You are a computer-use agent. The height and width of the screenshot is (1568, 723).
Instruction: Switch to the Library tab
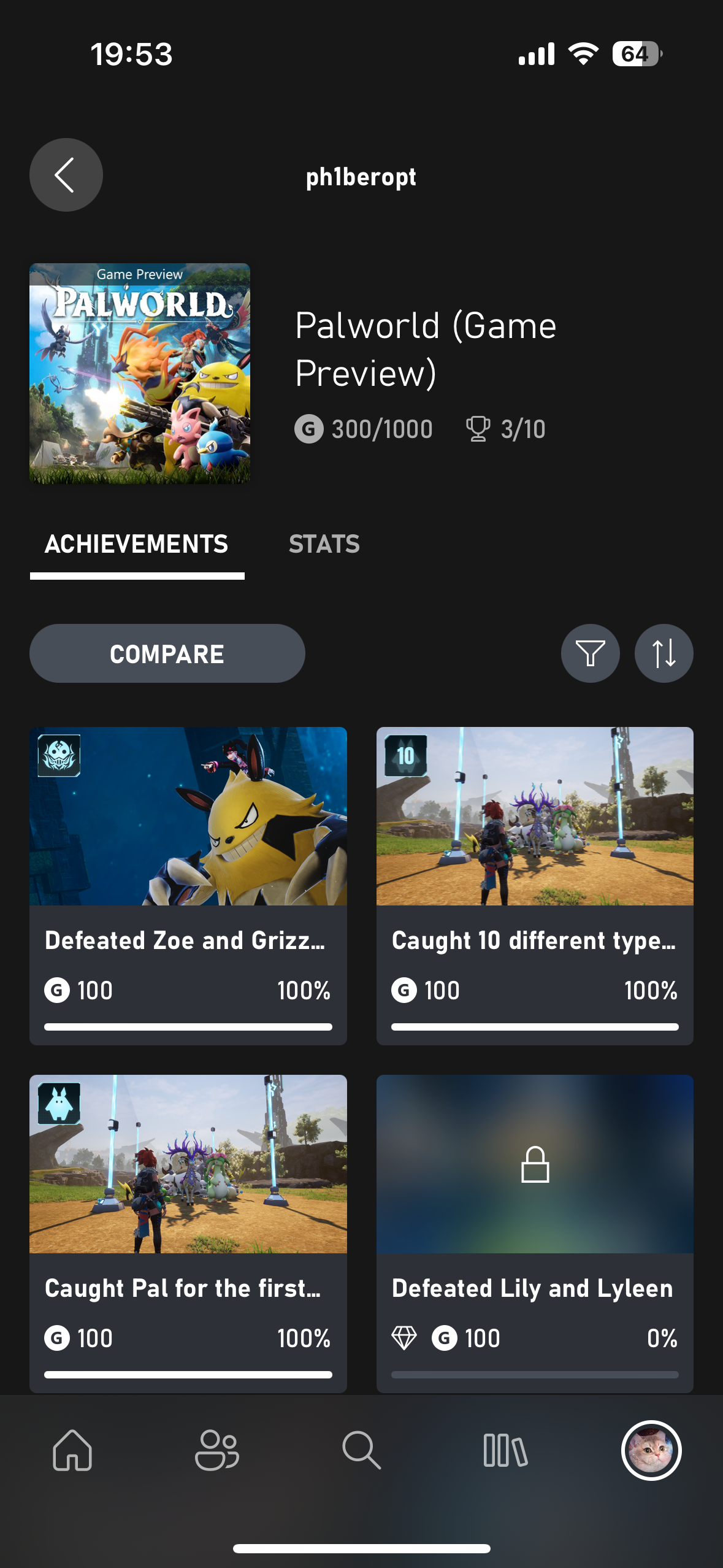pos(505,1450)
